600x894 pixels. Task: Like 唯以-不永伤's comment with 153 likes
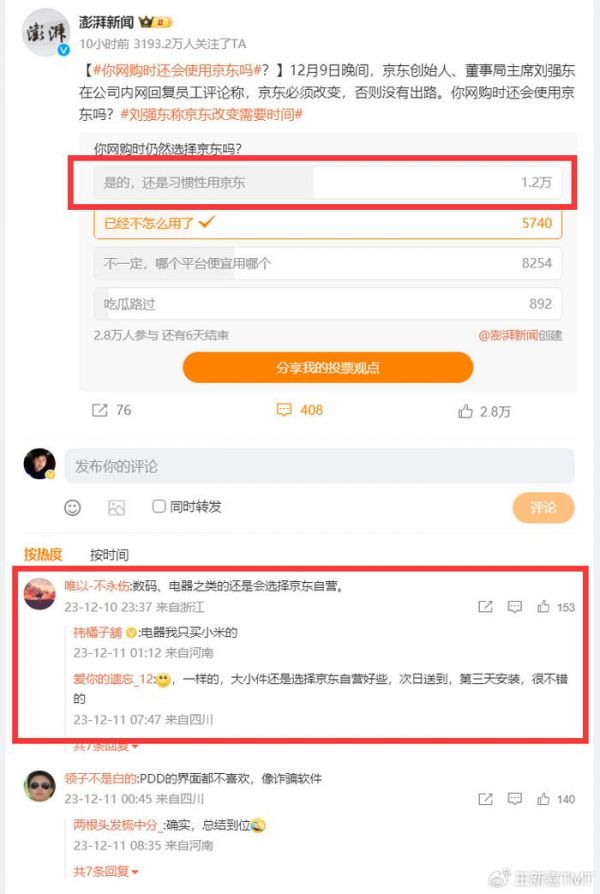544,607
